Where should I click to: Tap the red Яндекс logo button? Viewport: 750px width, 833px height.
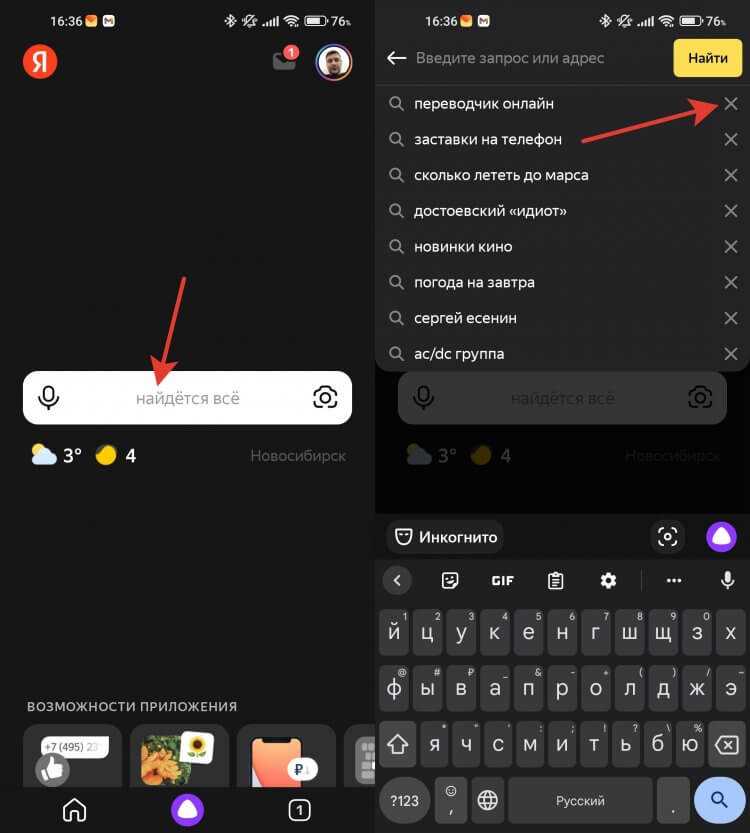tap(40, 62)
